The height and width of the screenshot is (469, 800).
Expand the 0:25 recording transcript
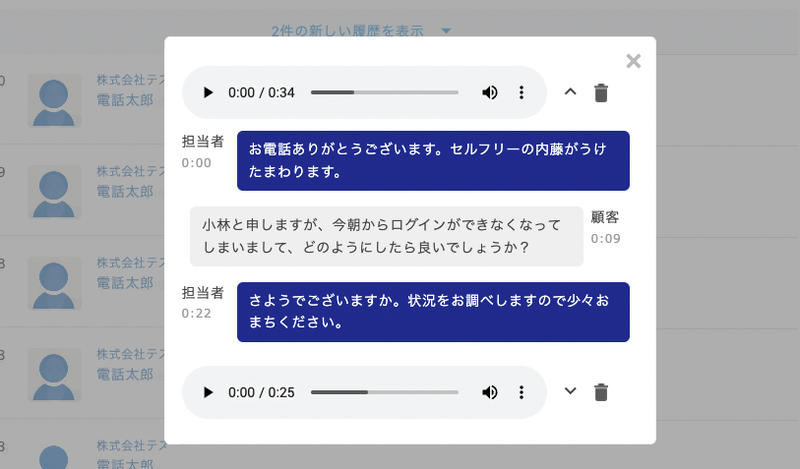[x=571, y=391]
